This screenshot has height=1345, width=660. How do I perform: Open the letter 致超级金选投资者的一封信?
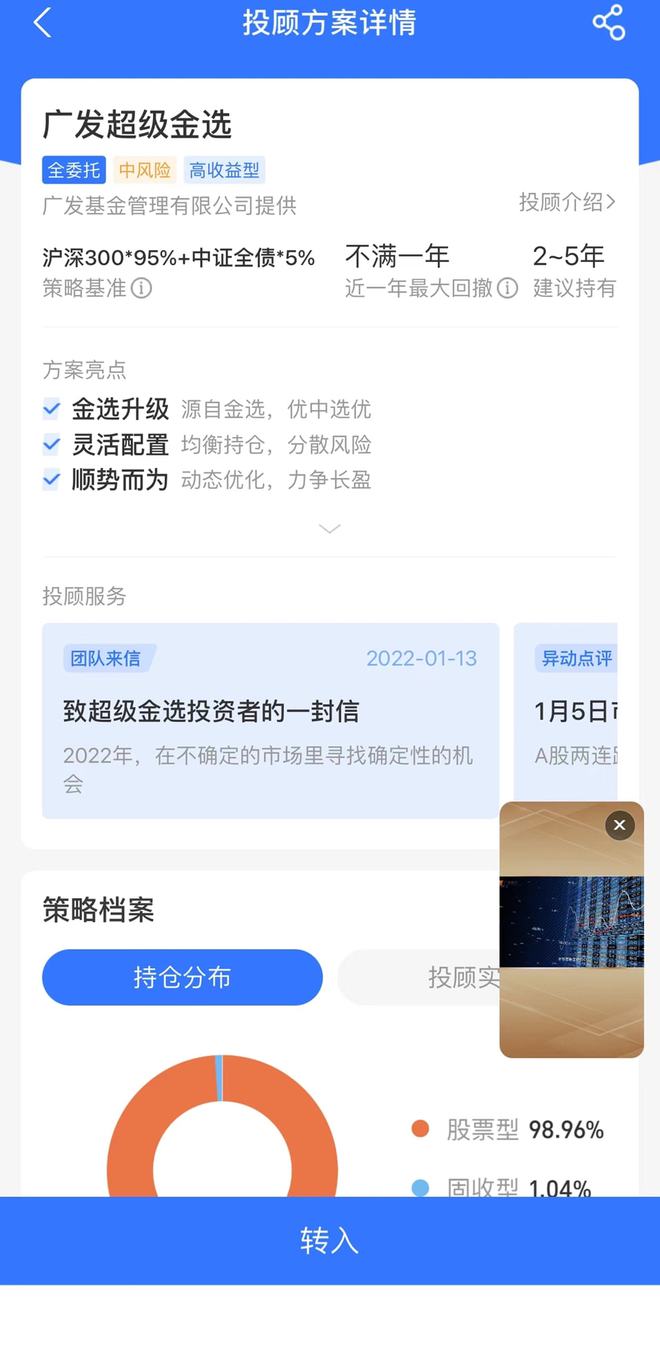pos(270,720)
